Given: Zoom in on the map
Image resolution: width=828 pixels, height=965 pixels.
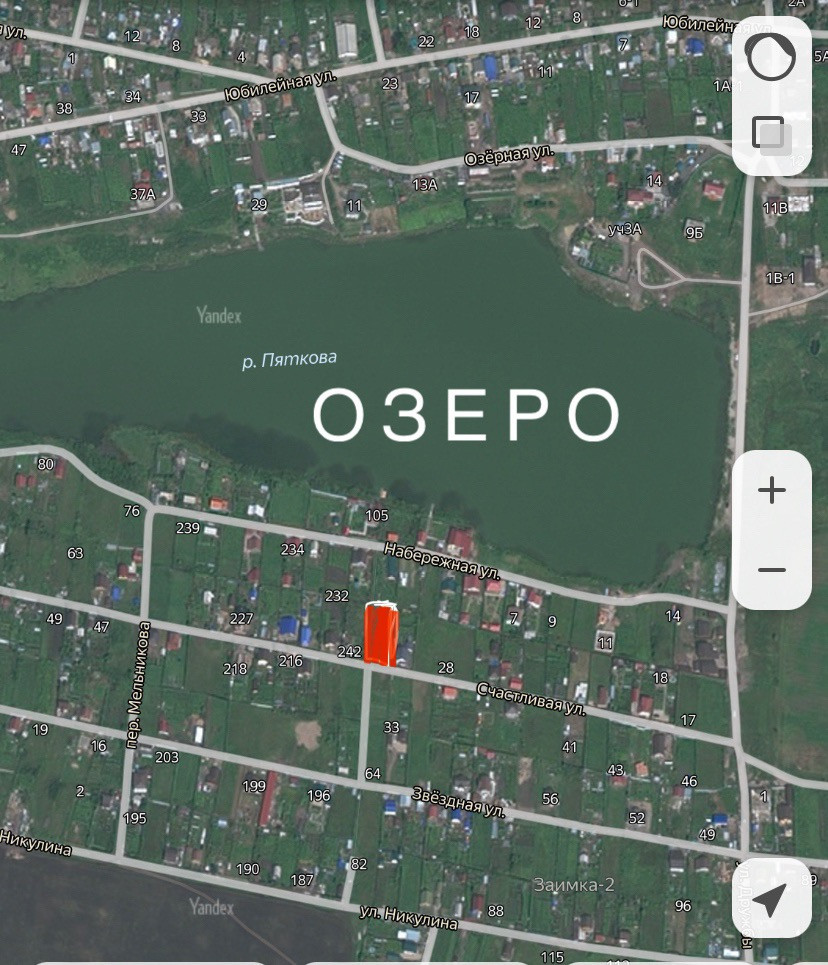Looking at the screenshot, I should point(771,491).
